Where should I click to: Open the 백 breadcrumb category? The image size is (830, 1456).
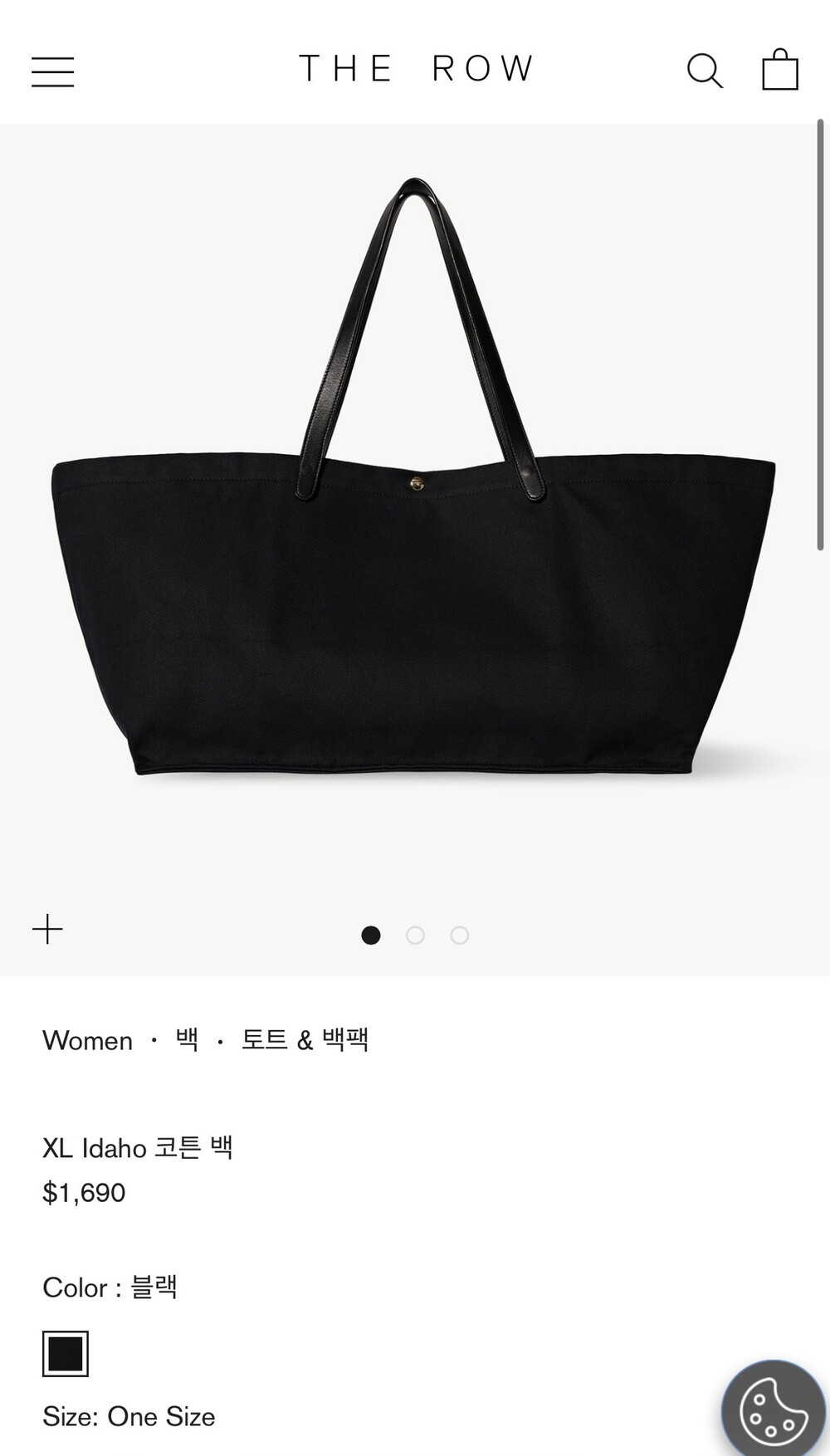[187, 1039]
